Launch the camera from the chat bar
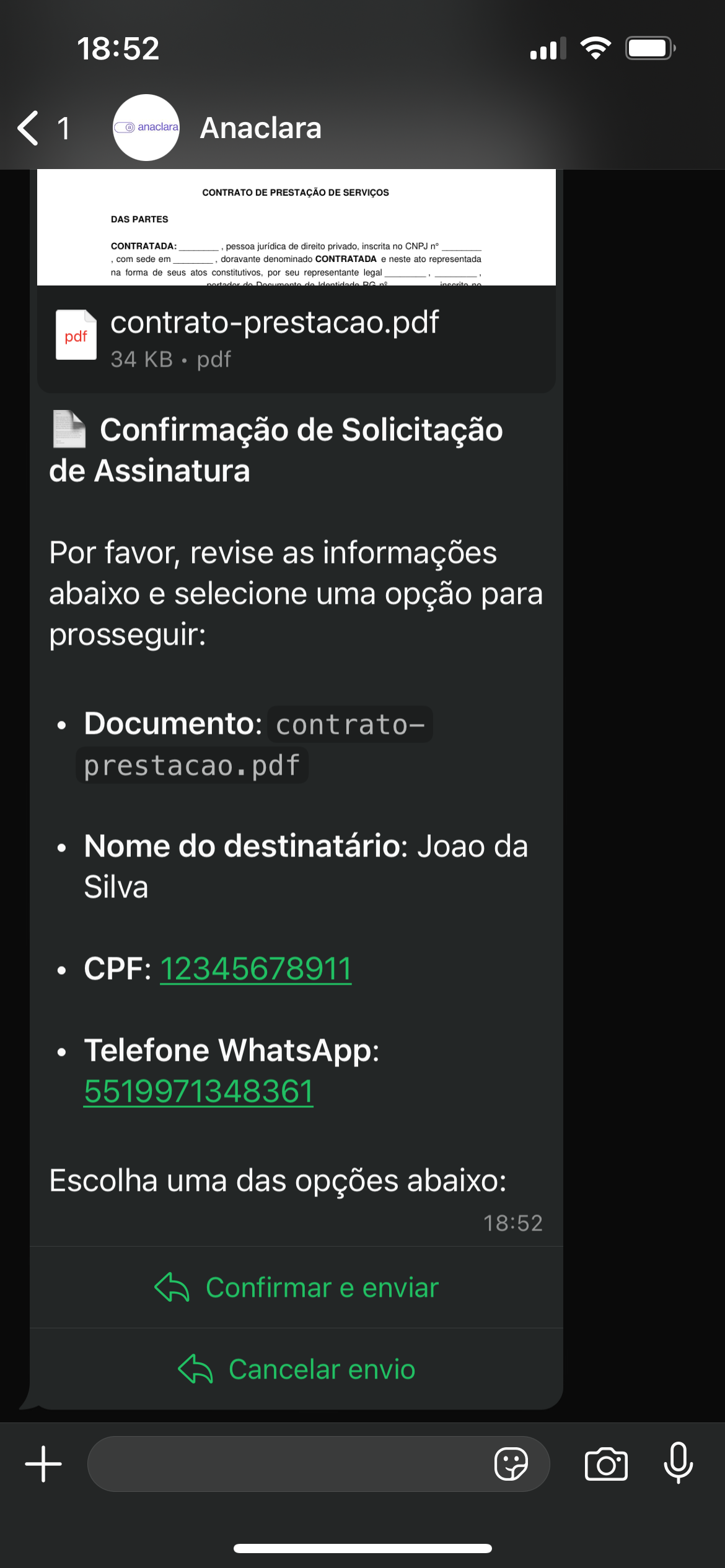The image size is (725, 1568). point(606,1464)
